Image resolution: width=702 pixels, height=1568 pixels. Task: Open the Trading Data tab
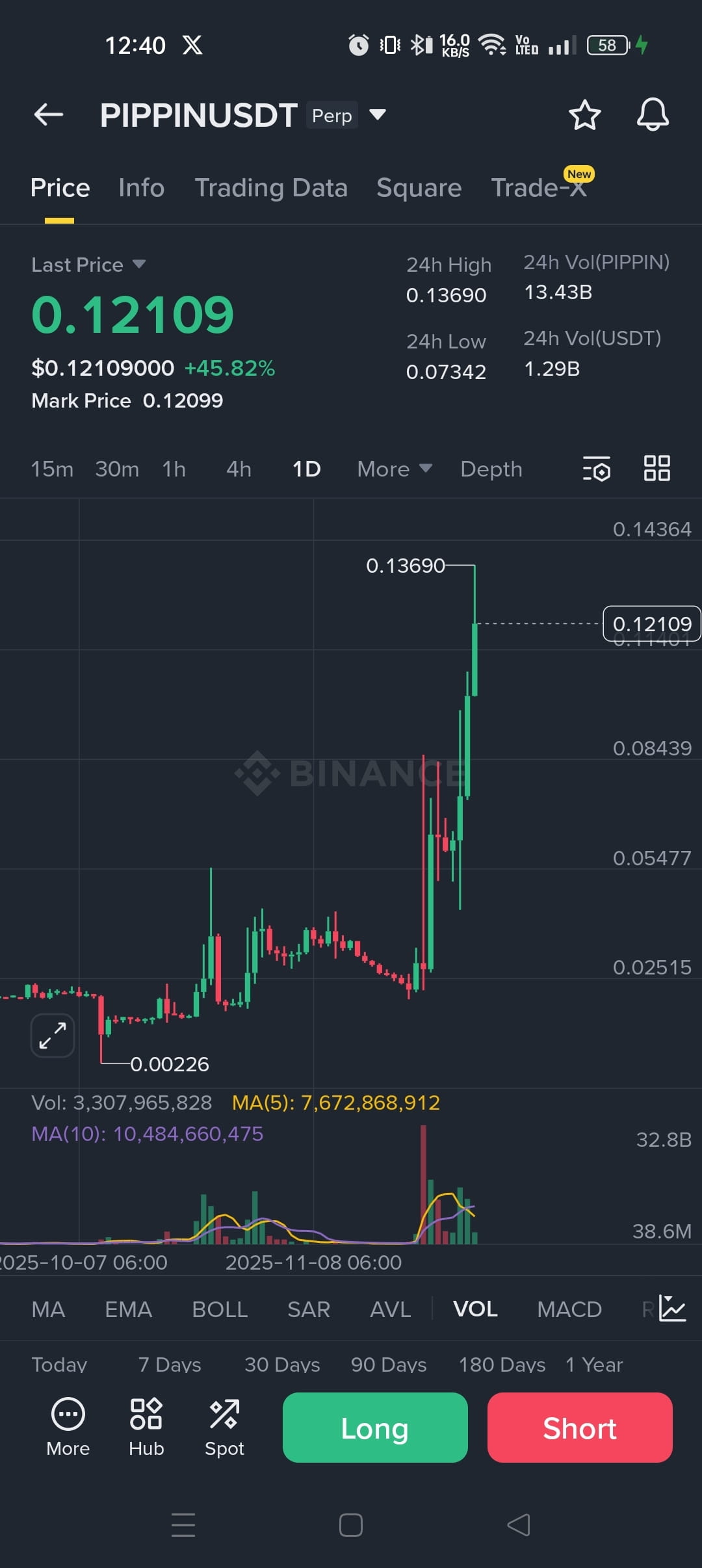[x=271, y=188]
